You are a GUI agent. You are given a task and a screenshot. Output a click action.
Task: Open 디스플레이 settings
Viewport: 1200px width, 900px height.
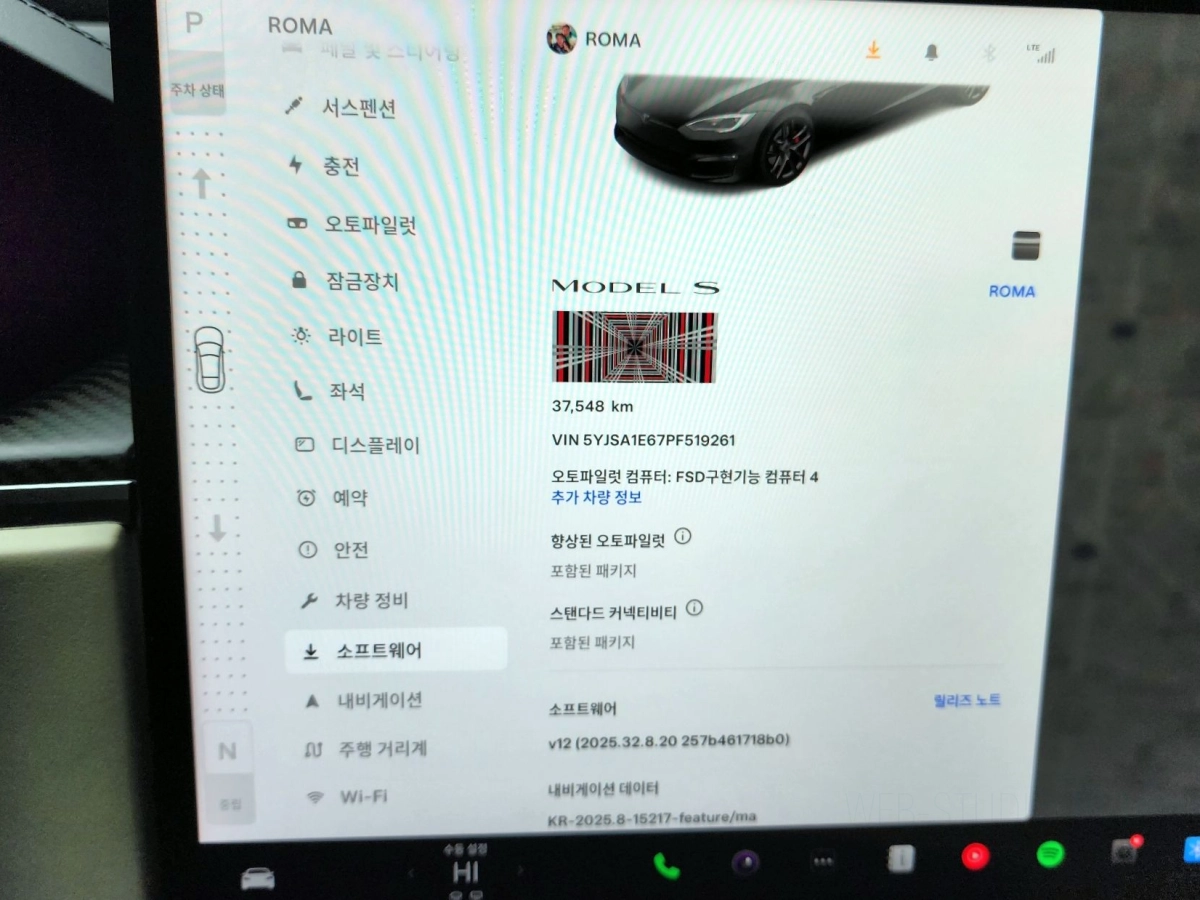[x=375, y=445]
